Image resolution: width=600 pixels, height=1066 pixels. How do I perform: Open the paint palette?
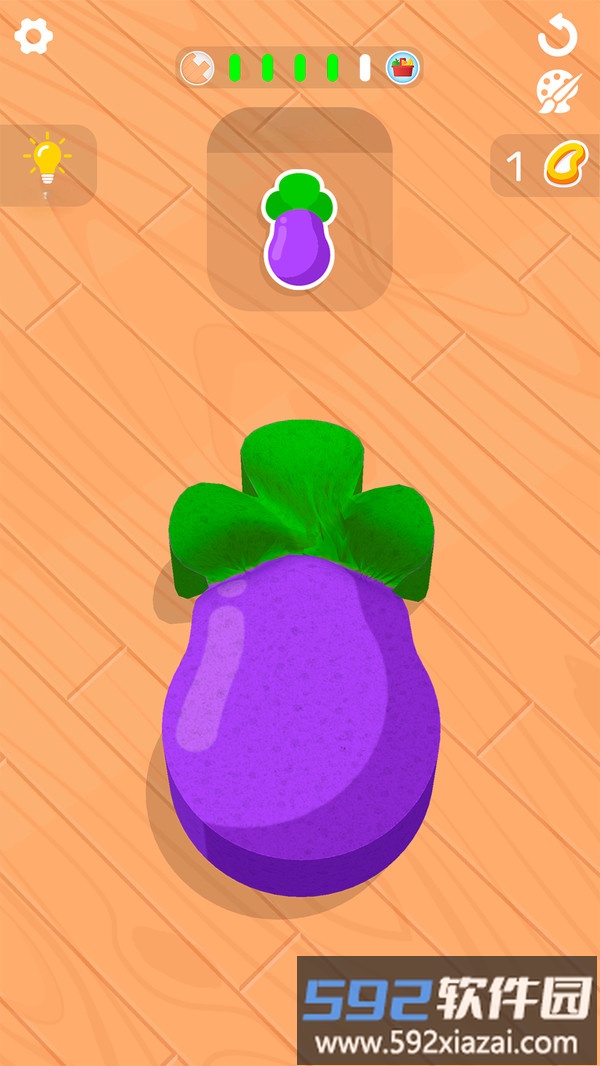(x=558, y=92)
